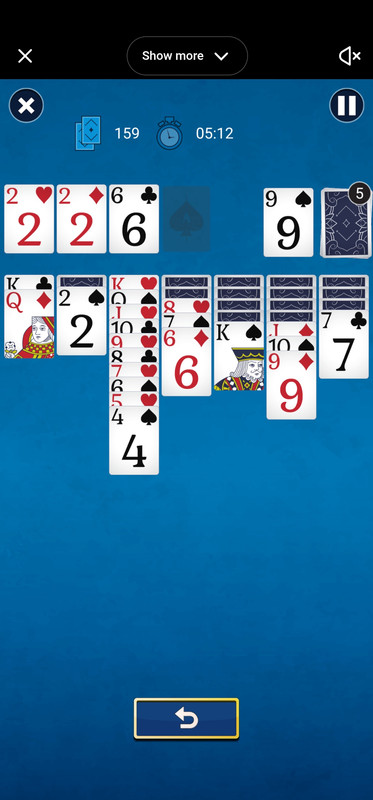Select the queen of diamonds card
The height and width of the screenshot is (800, 373).
pos(29,324)
